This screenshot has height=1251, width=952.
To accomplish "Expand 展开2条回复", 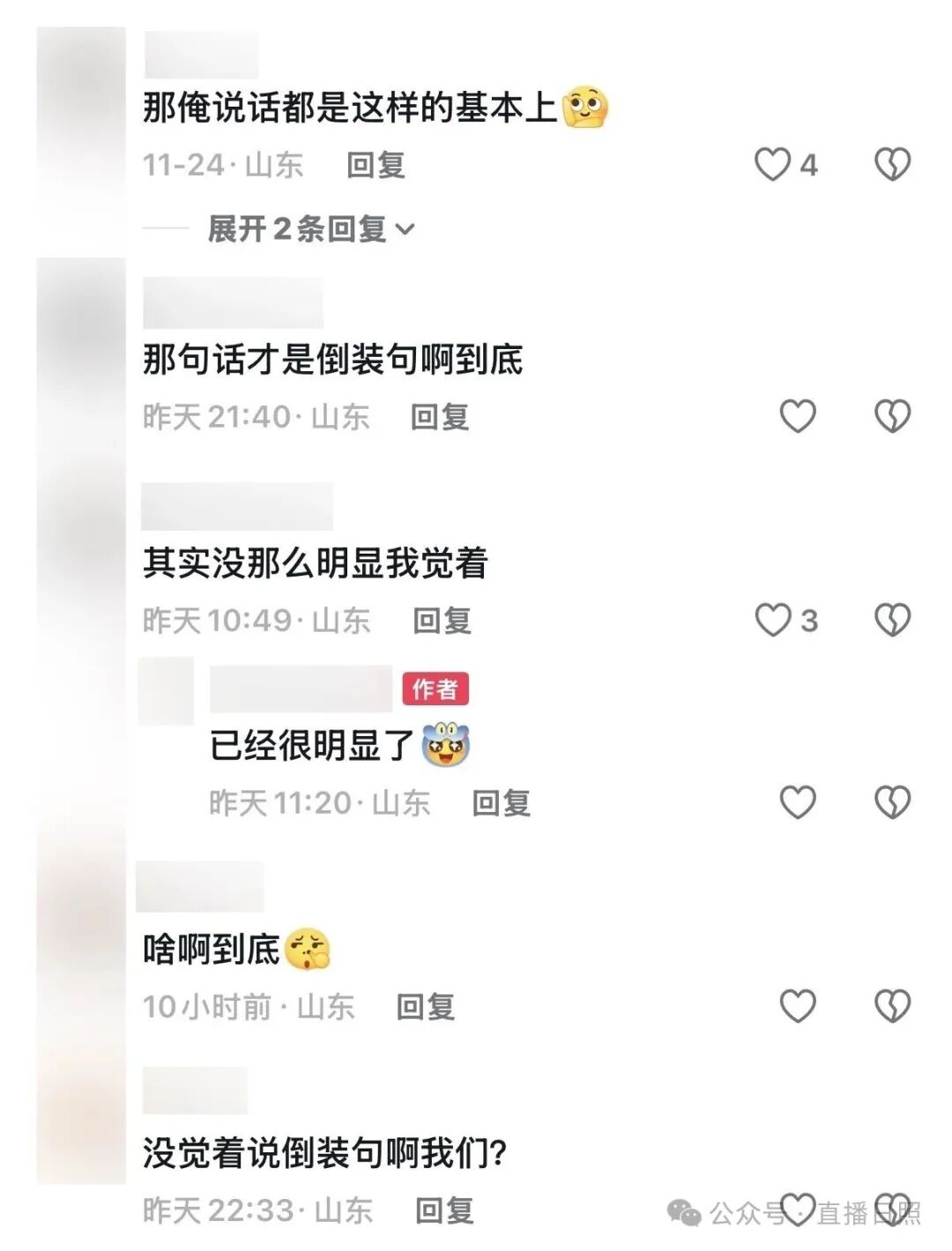I will point(310,229).
